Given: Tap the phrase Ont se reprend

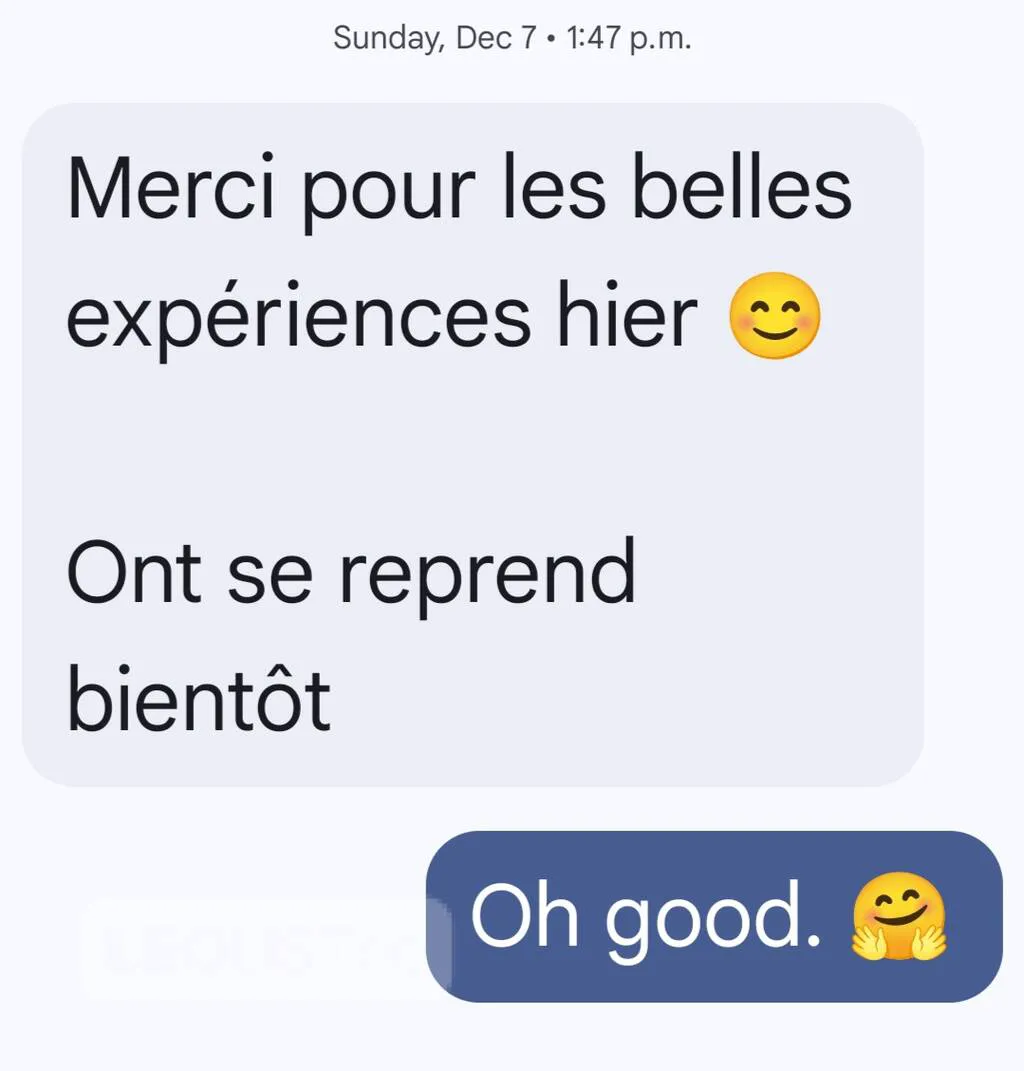Looking at the screenshot, I should pos(350,570).
